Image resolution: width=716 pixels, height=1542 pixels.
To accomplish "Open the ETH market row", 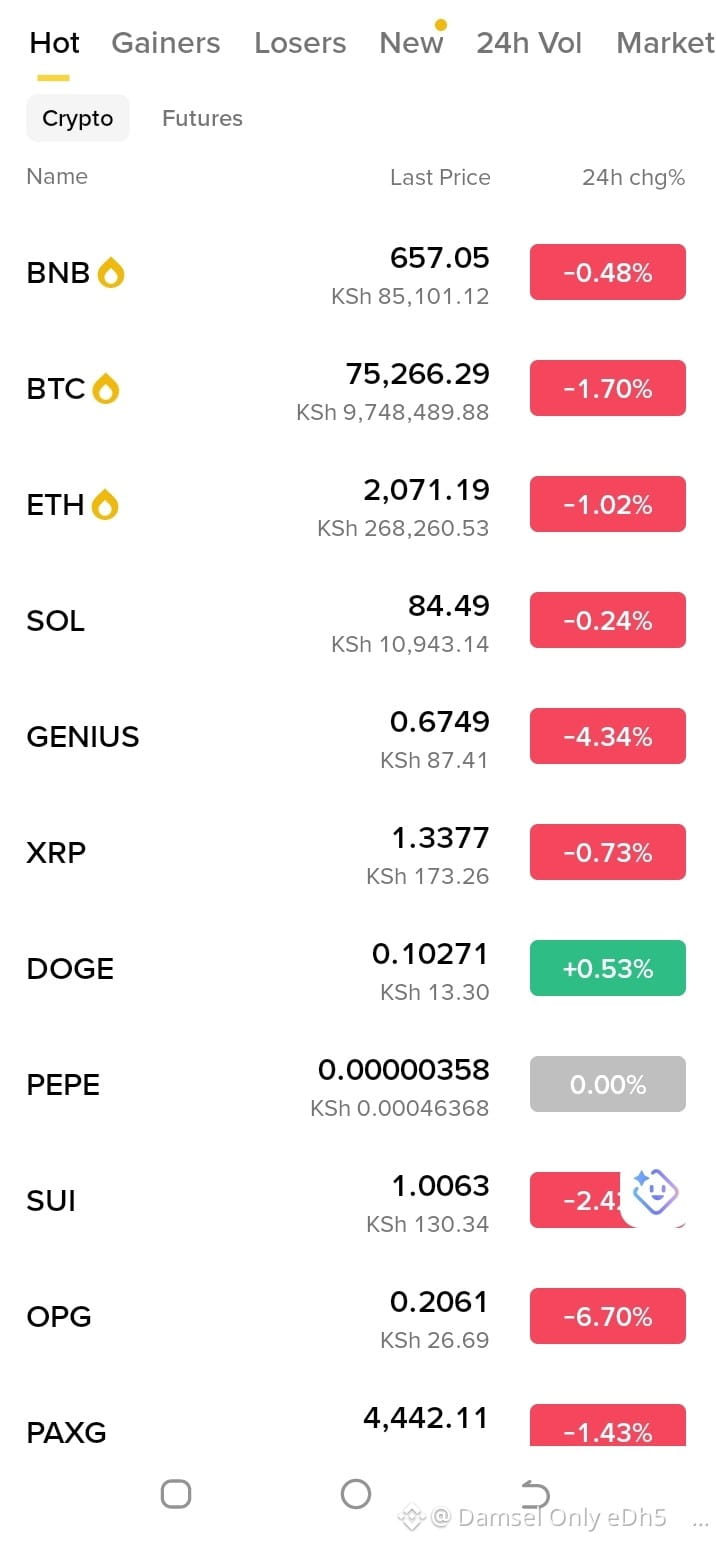I will [358, 504].
